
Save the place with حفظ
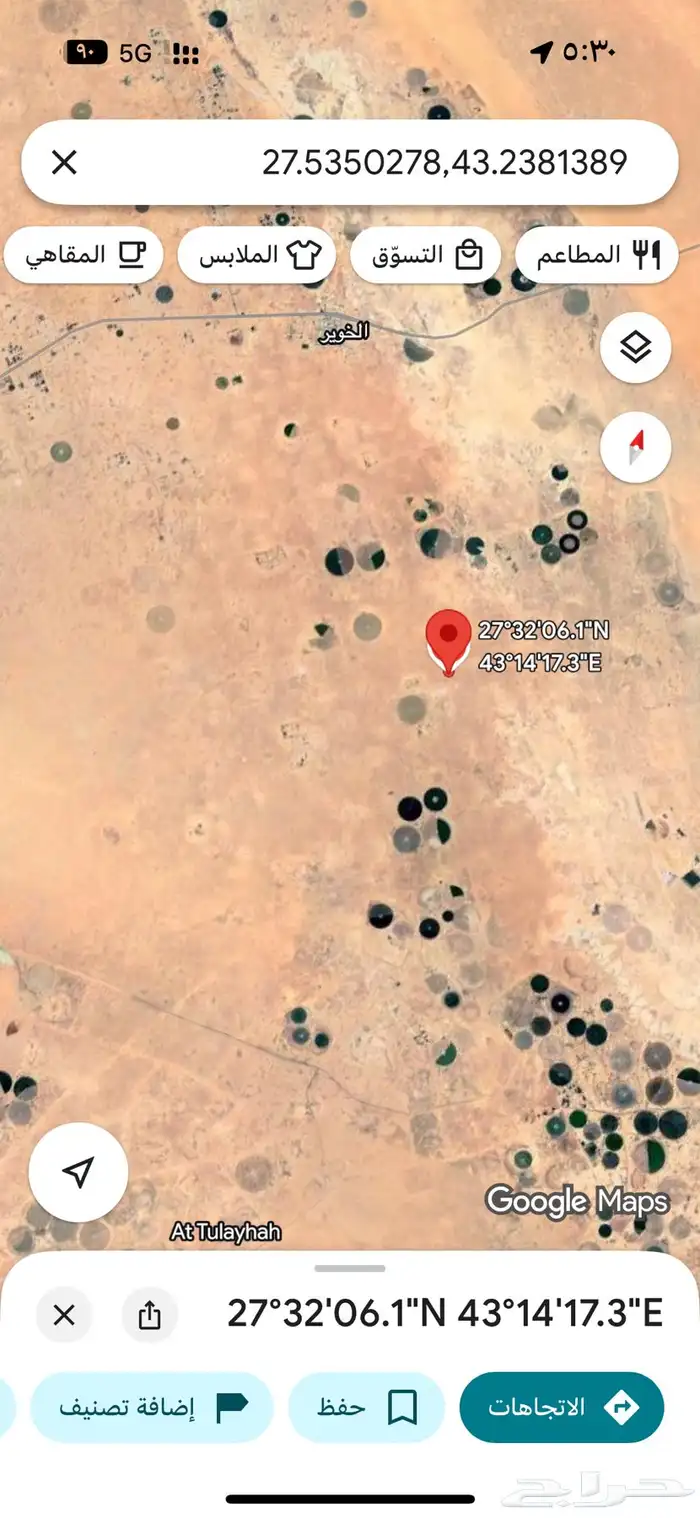point(366,1407)
